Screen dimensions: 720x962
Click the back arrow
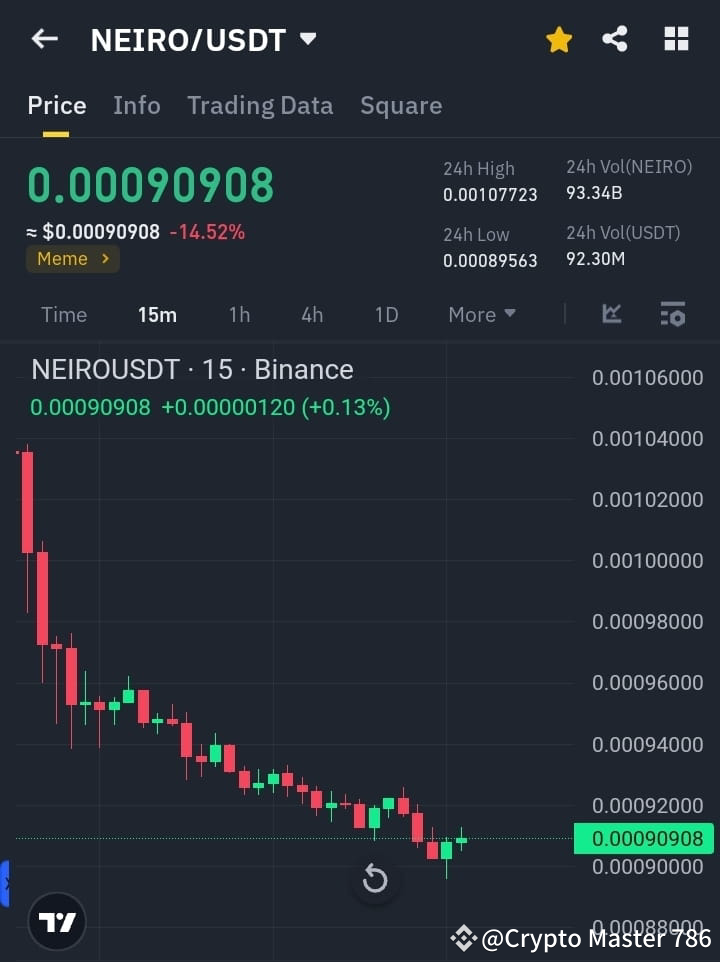pyautogui.click(x=44, y=39)
